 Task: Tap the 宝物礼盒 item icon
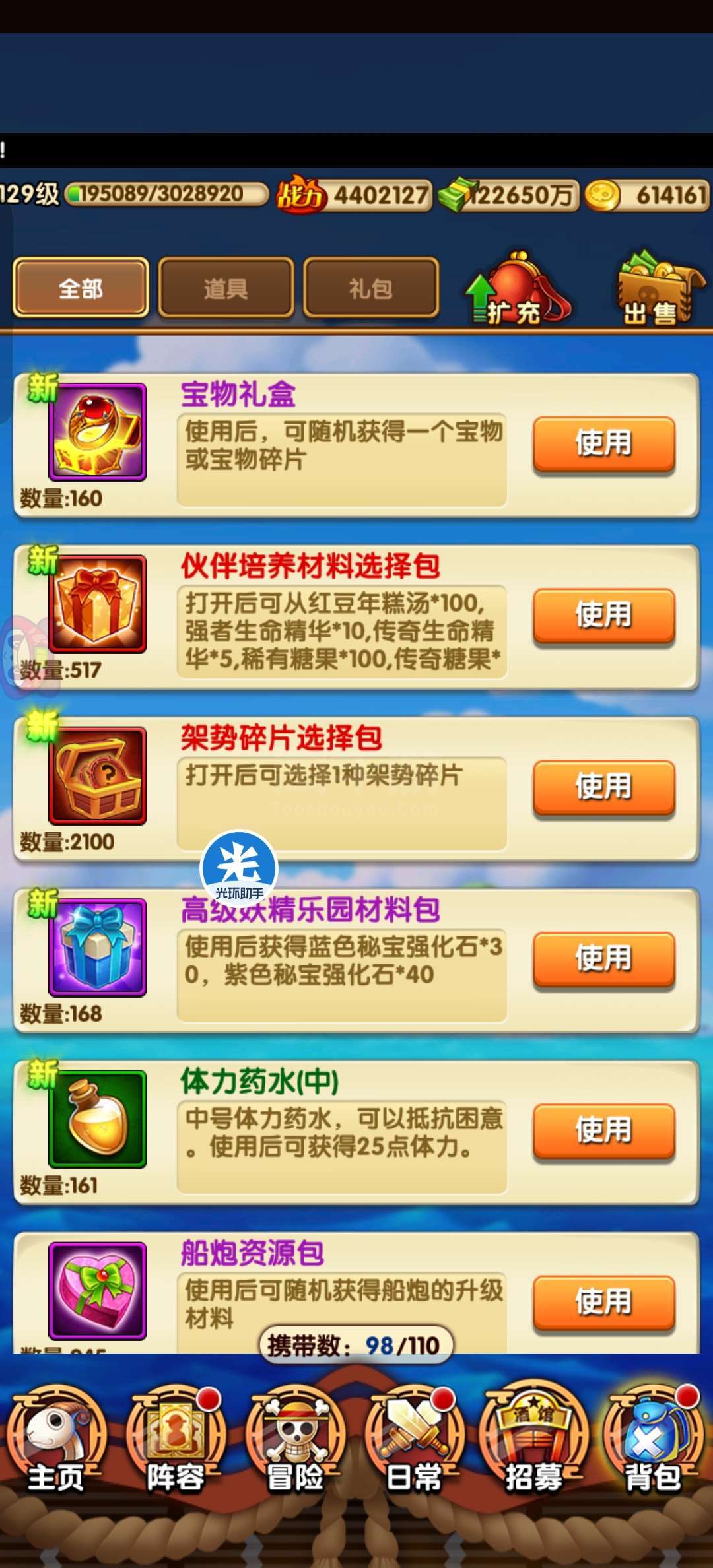point(97,432)
